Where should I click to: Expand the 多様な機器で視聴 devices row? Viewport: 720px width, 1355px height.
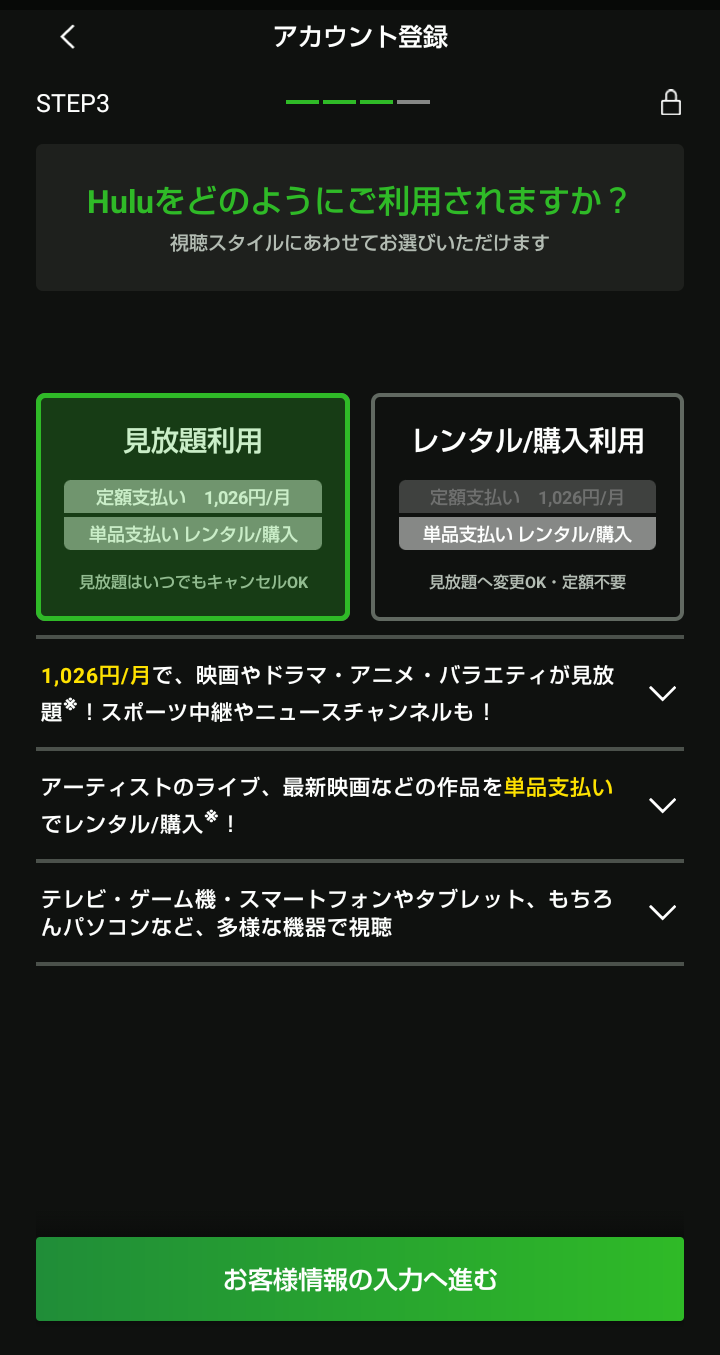[x=360, y=912]
